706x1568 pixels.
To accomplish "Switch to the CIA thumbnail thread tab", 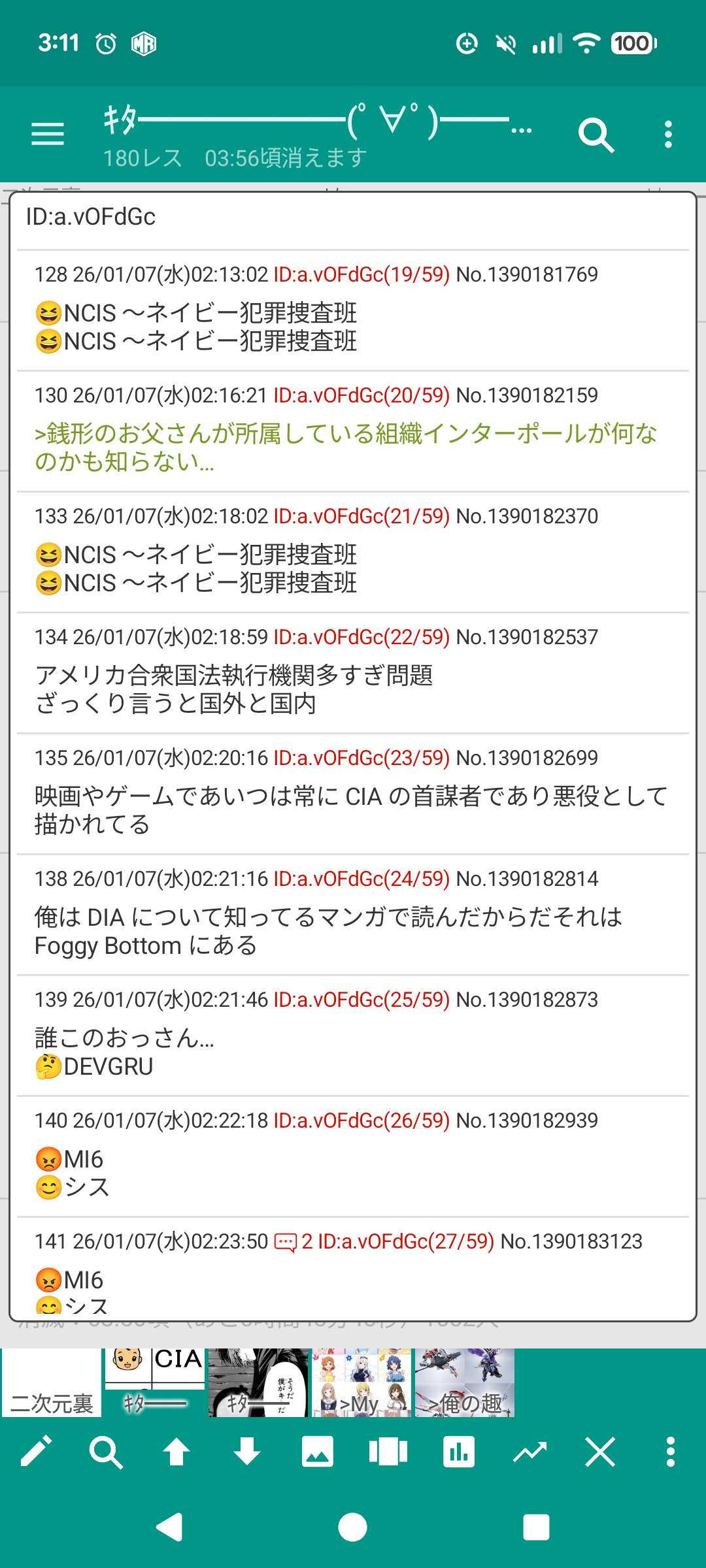I will 154,1382.
